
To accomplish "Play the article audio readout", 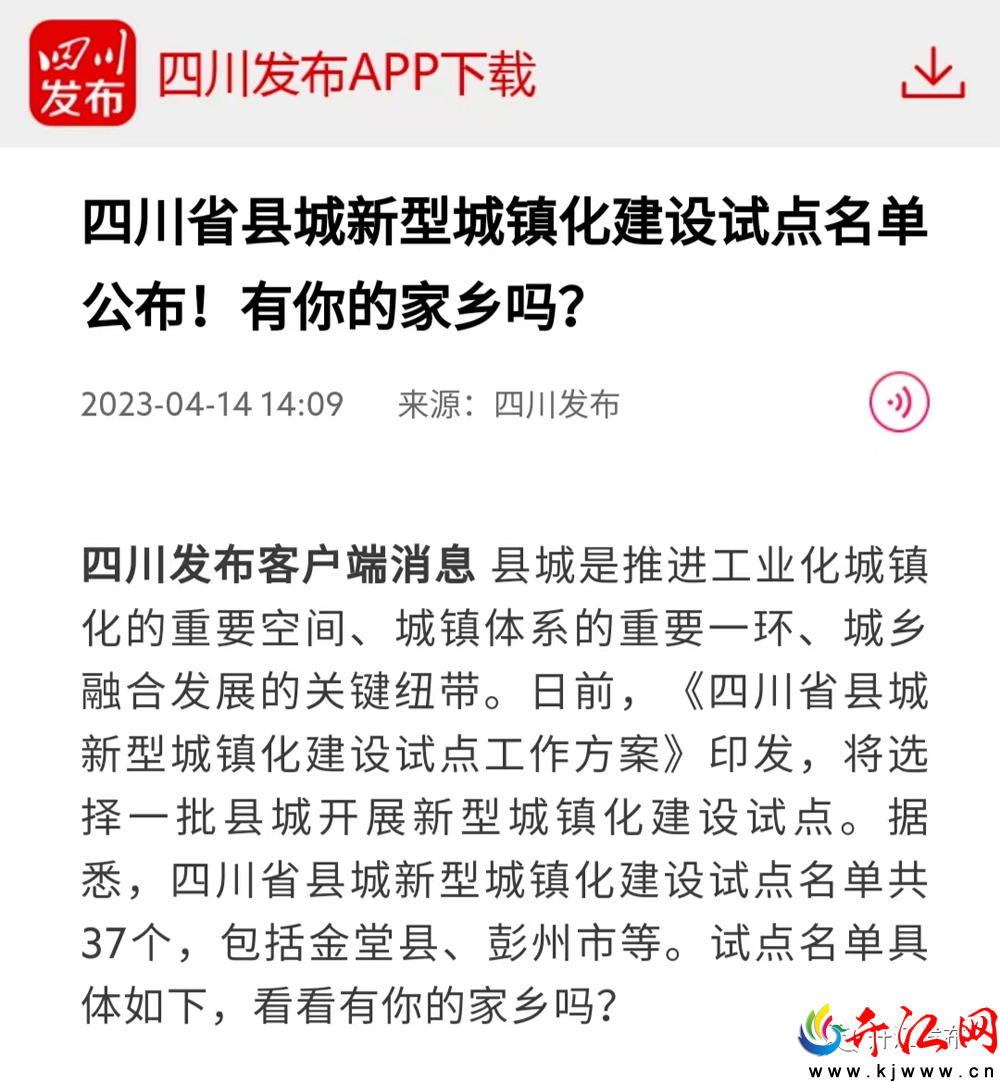I will coord(899,402).
